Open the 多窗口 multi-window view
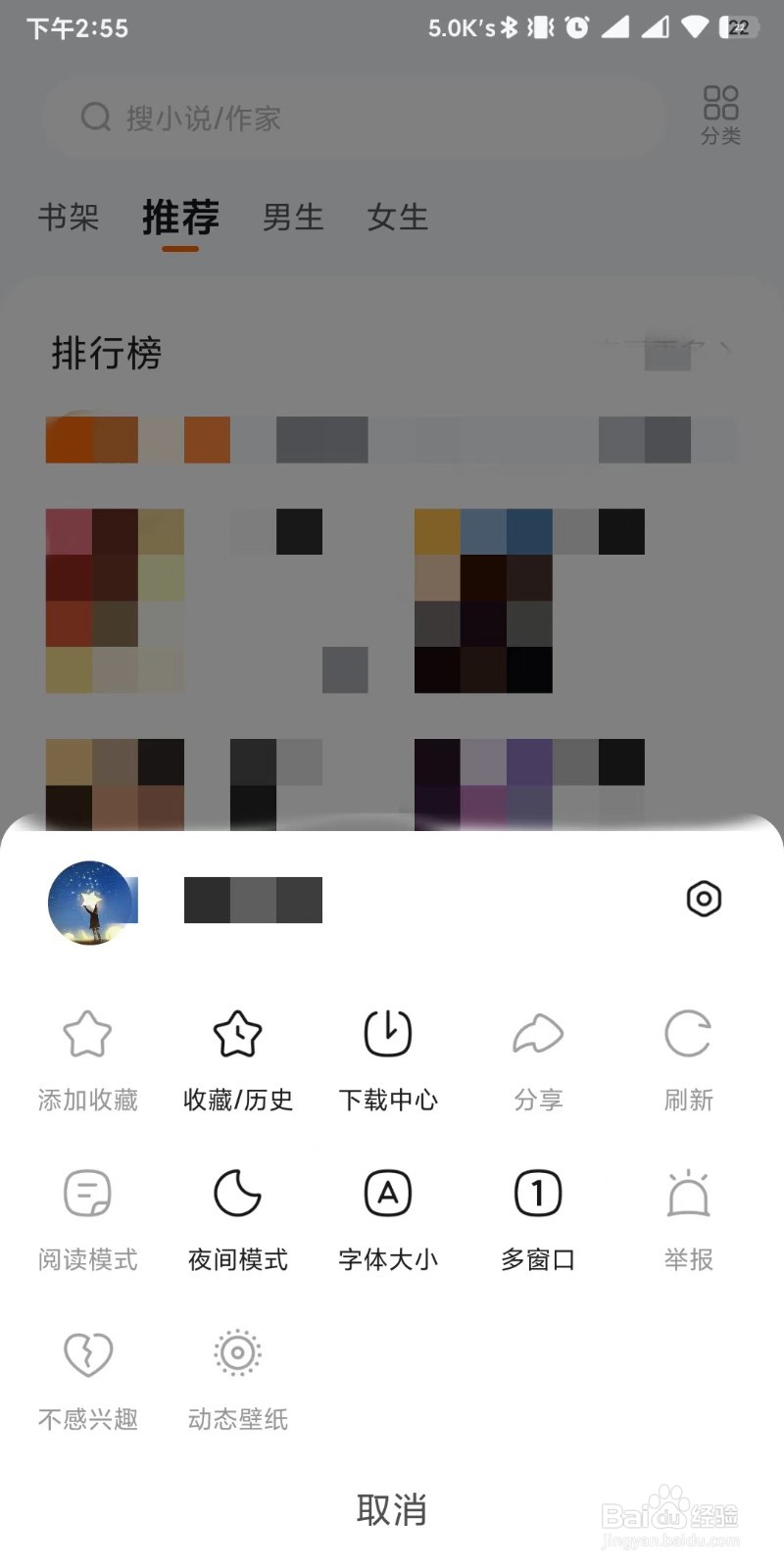Screen dimensions: 784x1568 [x=537, y=1220]
